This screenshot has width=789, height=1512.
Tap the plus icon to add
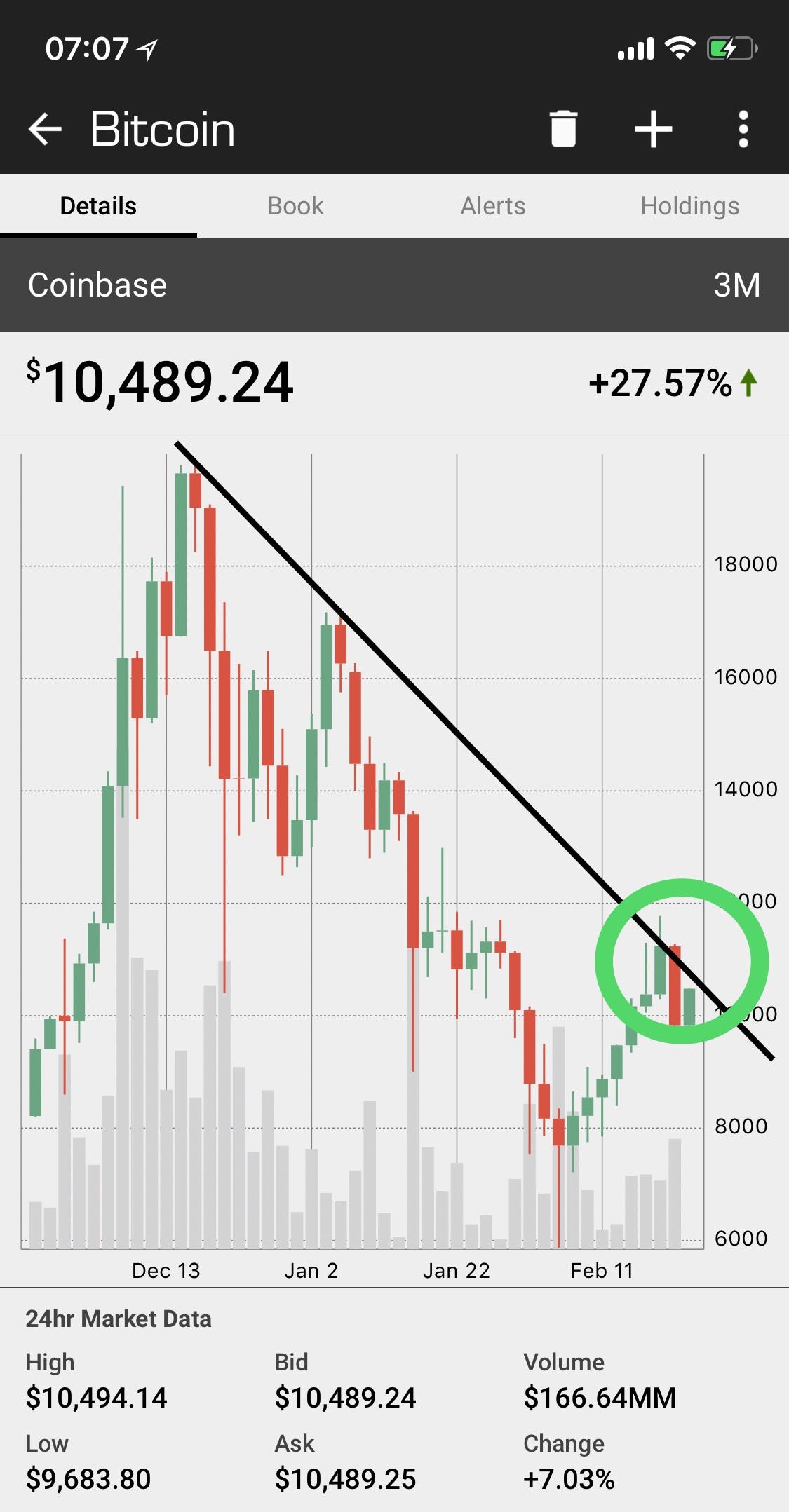pyautogui.click(x=653, y=130)
